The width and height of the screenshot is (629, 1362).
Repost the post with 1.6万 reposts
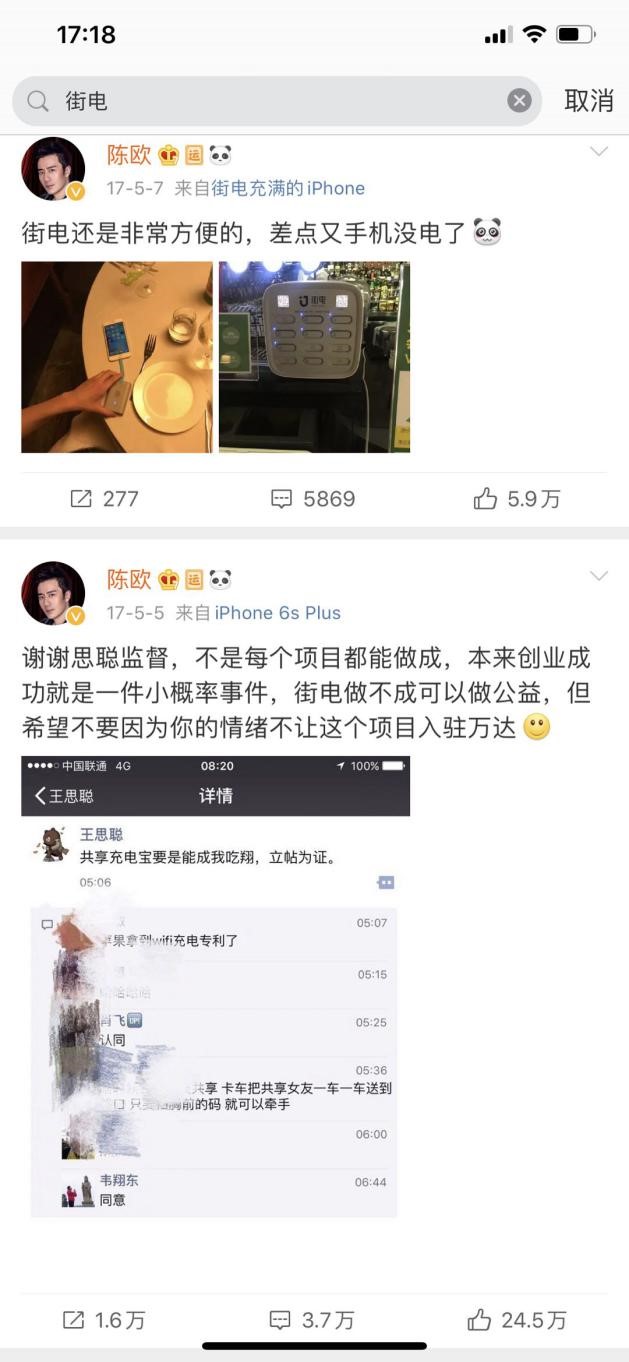pyautogui.click(x=104, y=1321)
